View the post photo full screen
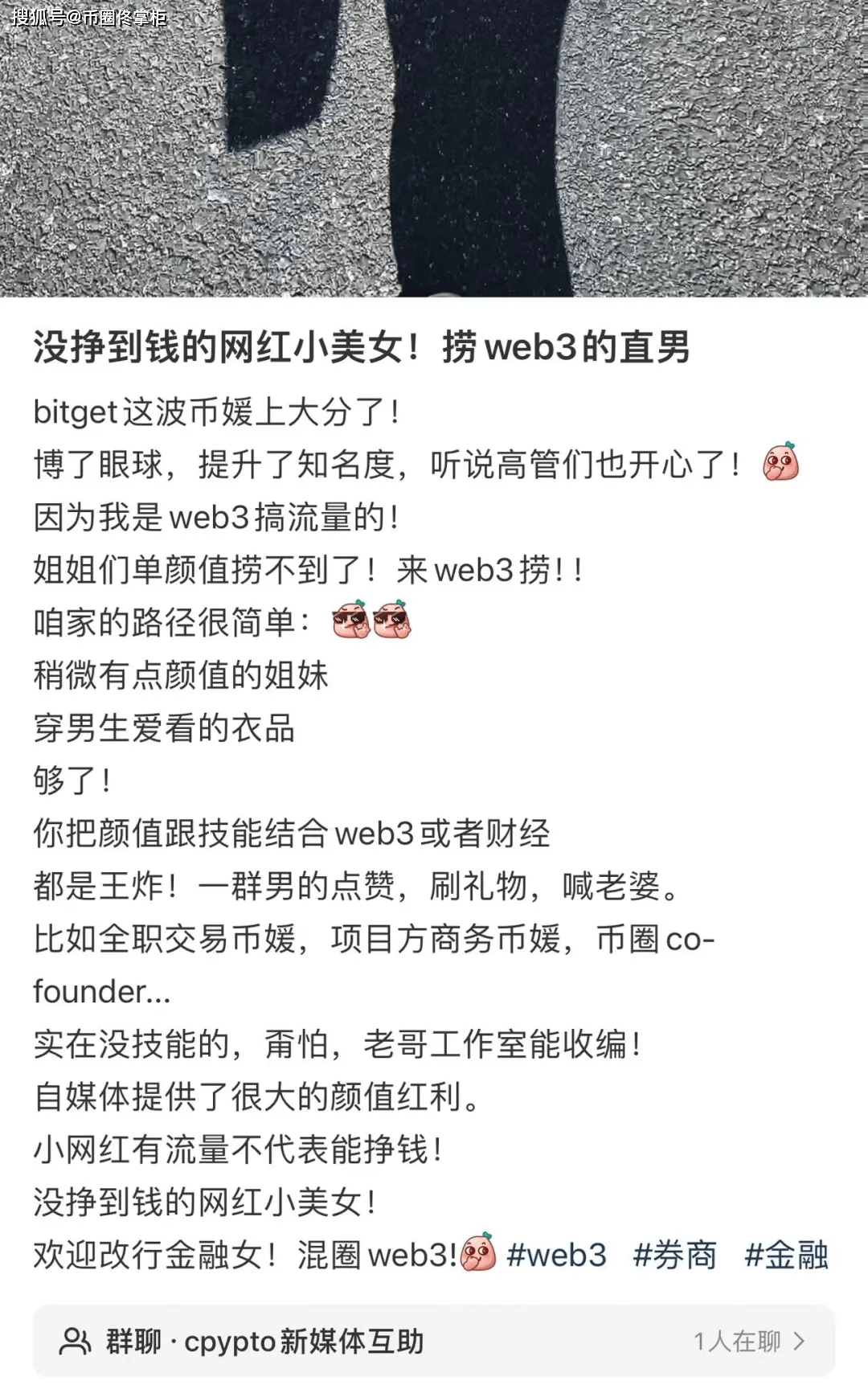868x1389 pixels. (x=434, y=149)
